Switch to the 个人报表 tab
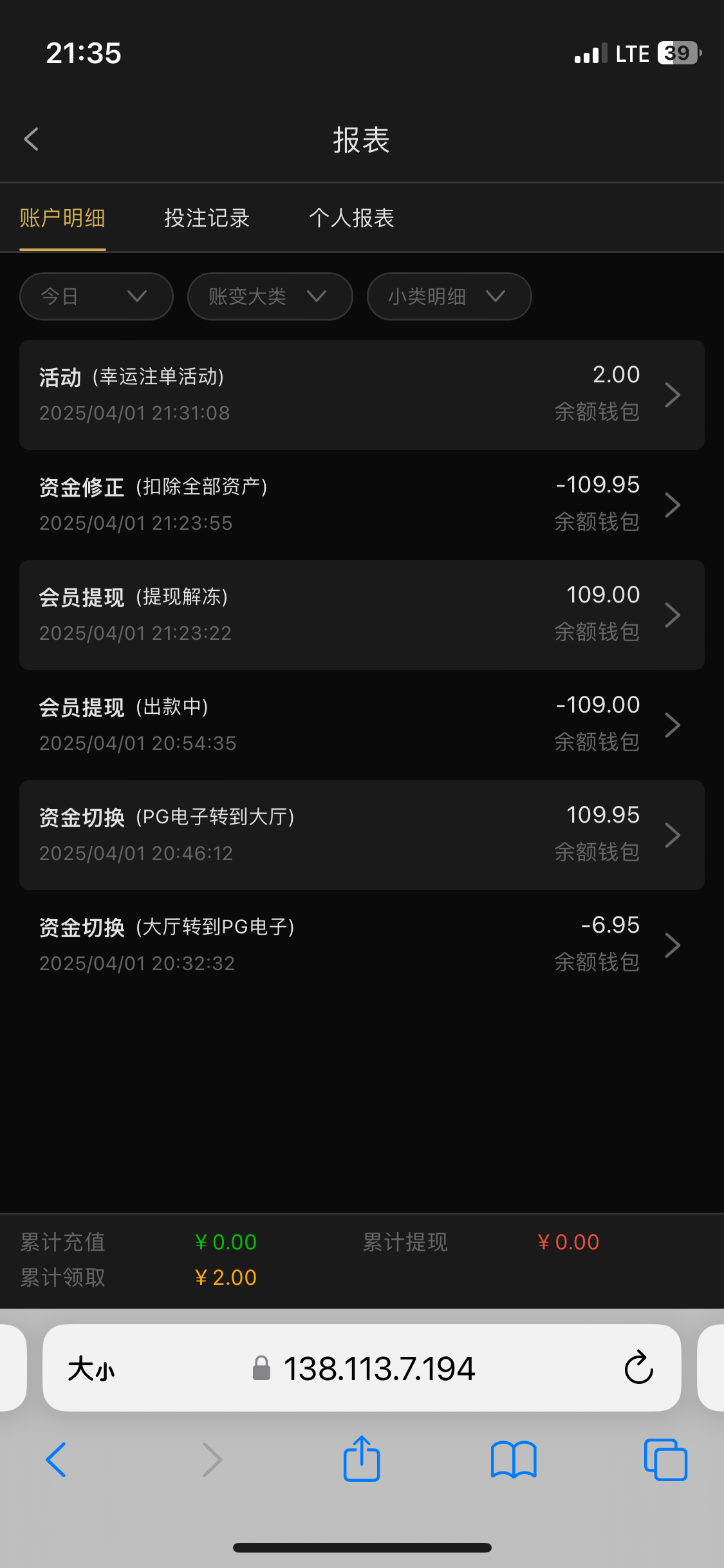The height and width of the screenshot is (1568, 724). (351, 218)
